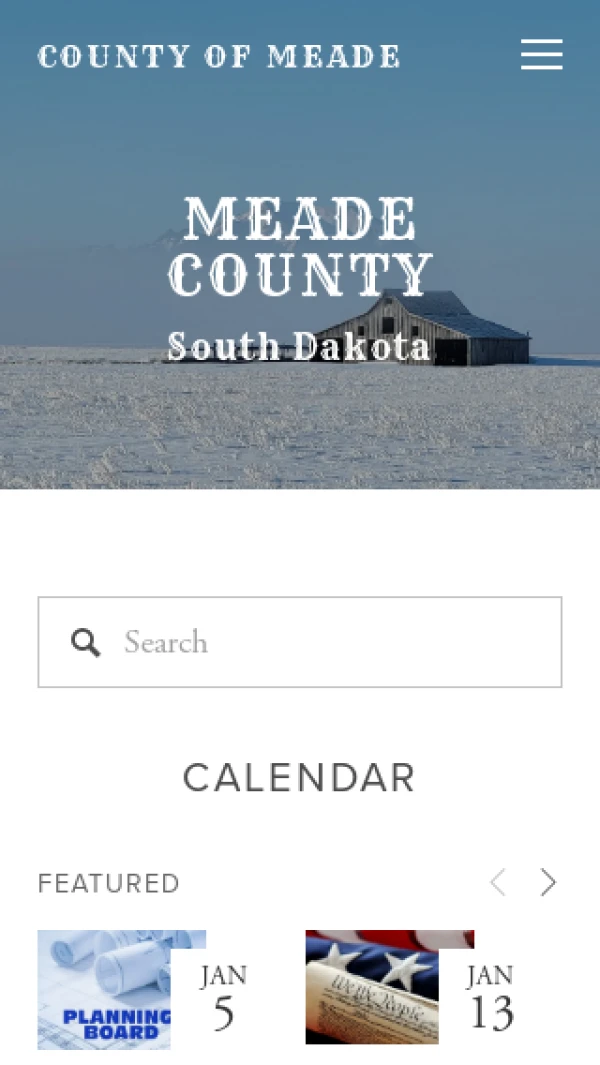Show previous featured calendar events

497,882
